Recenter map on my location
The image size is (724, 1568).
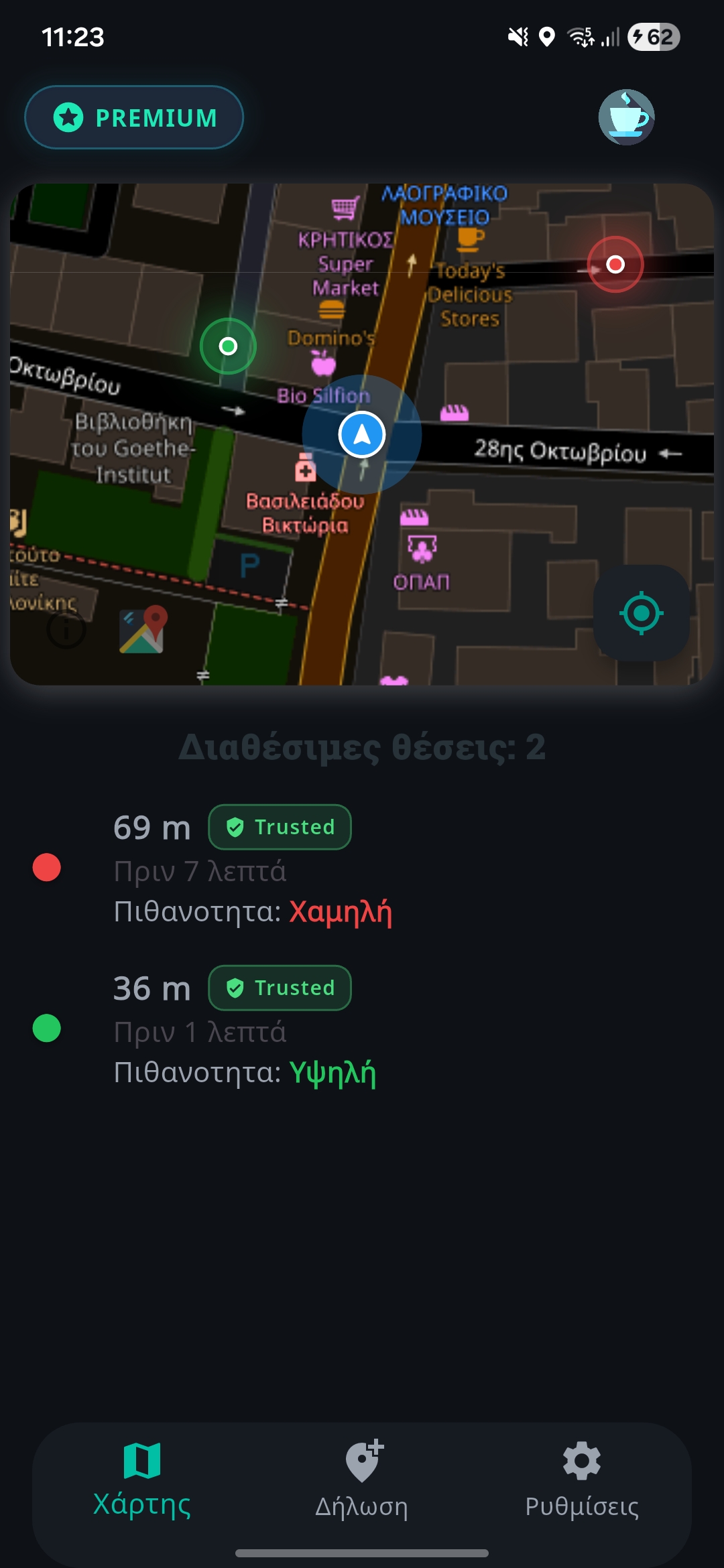pyautogui.click(x=641, y=612)
